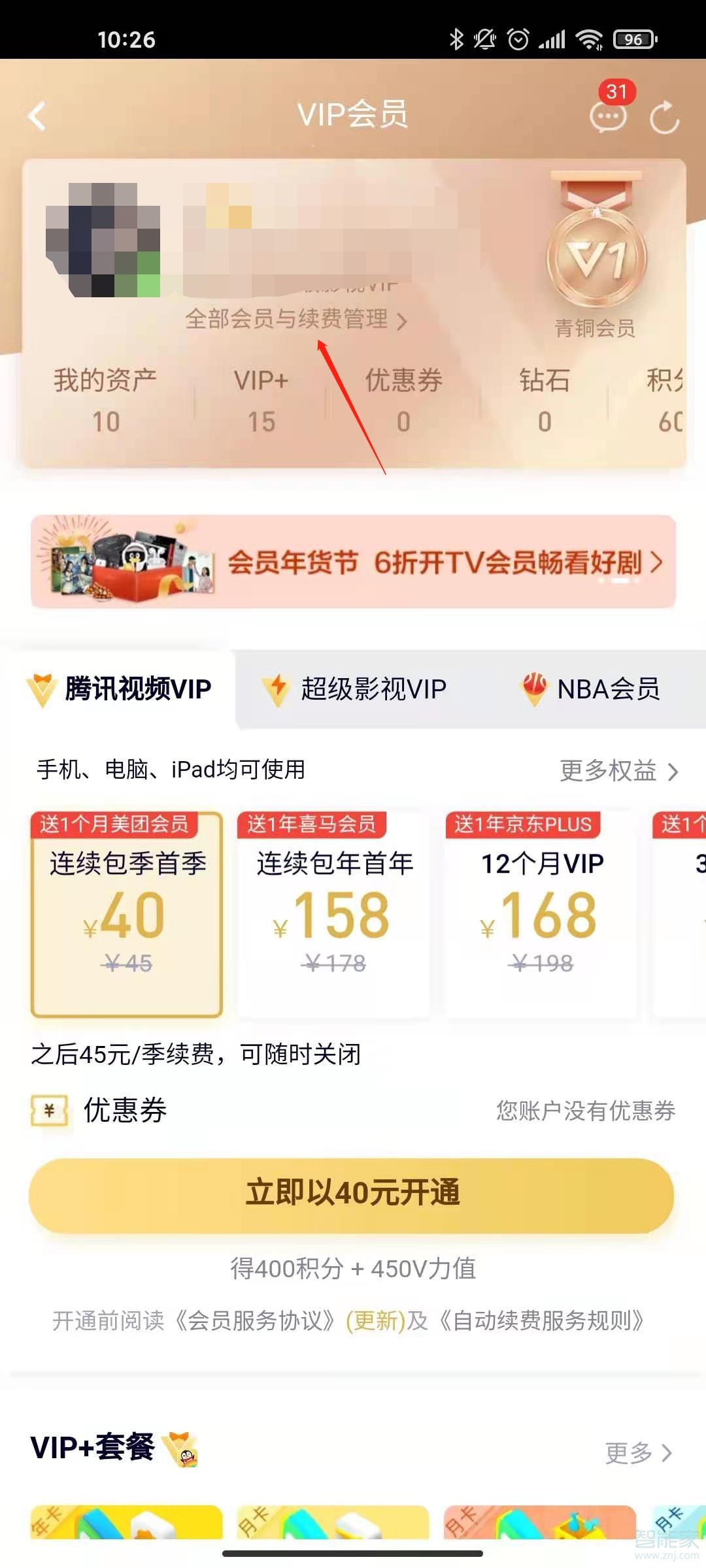
Task: Select 连续包季首季 ¥40 plan
Action: tap(127, 915)
